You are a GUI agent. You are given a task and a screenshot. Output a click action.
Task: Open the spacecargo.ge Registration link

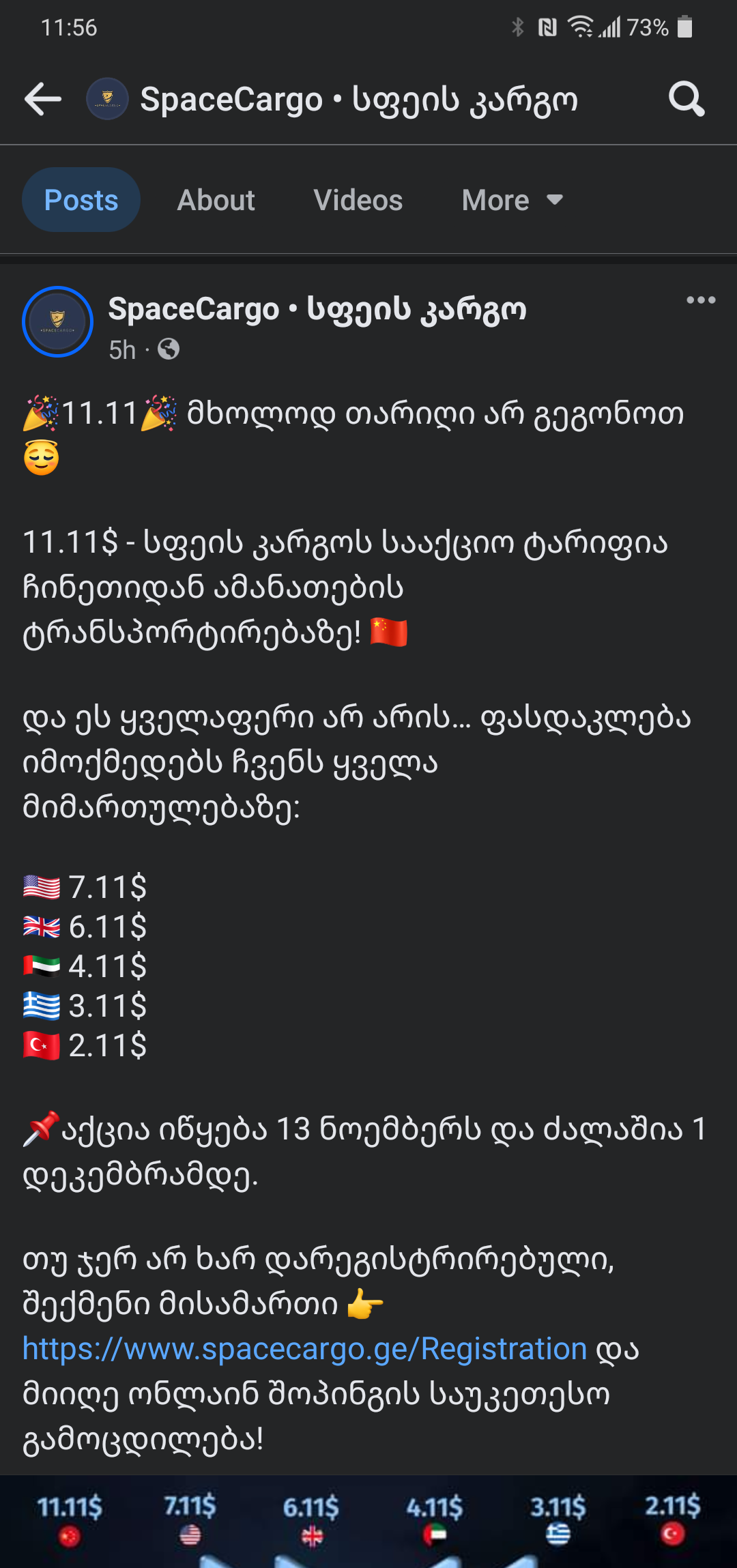pos(304,1348)
